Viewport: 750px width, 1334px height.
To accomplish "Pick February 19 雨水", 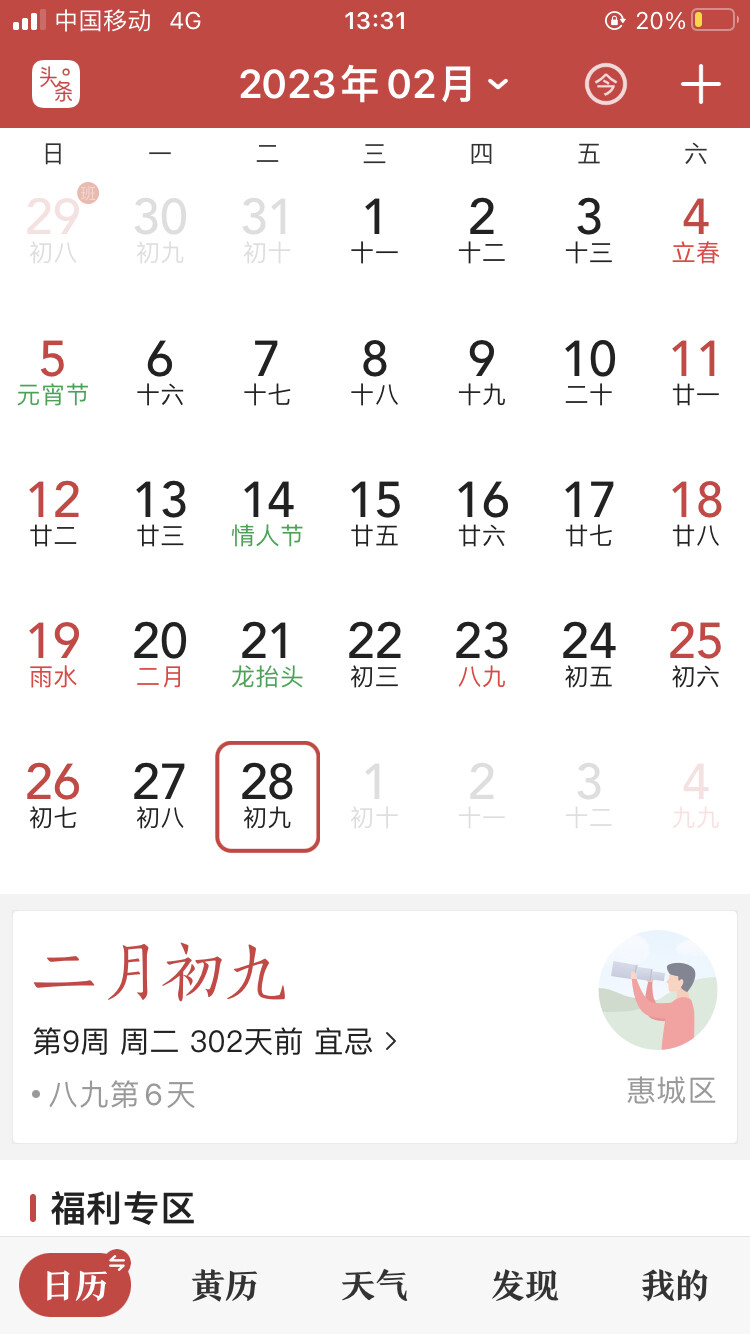I will pos(53,654).
